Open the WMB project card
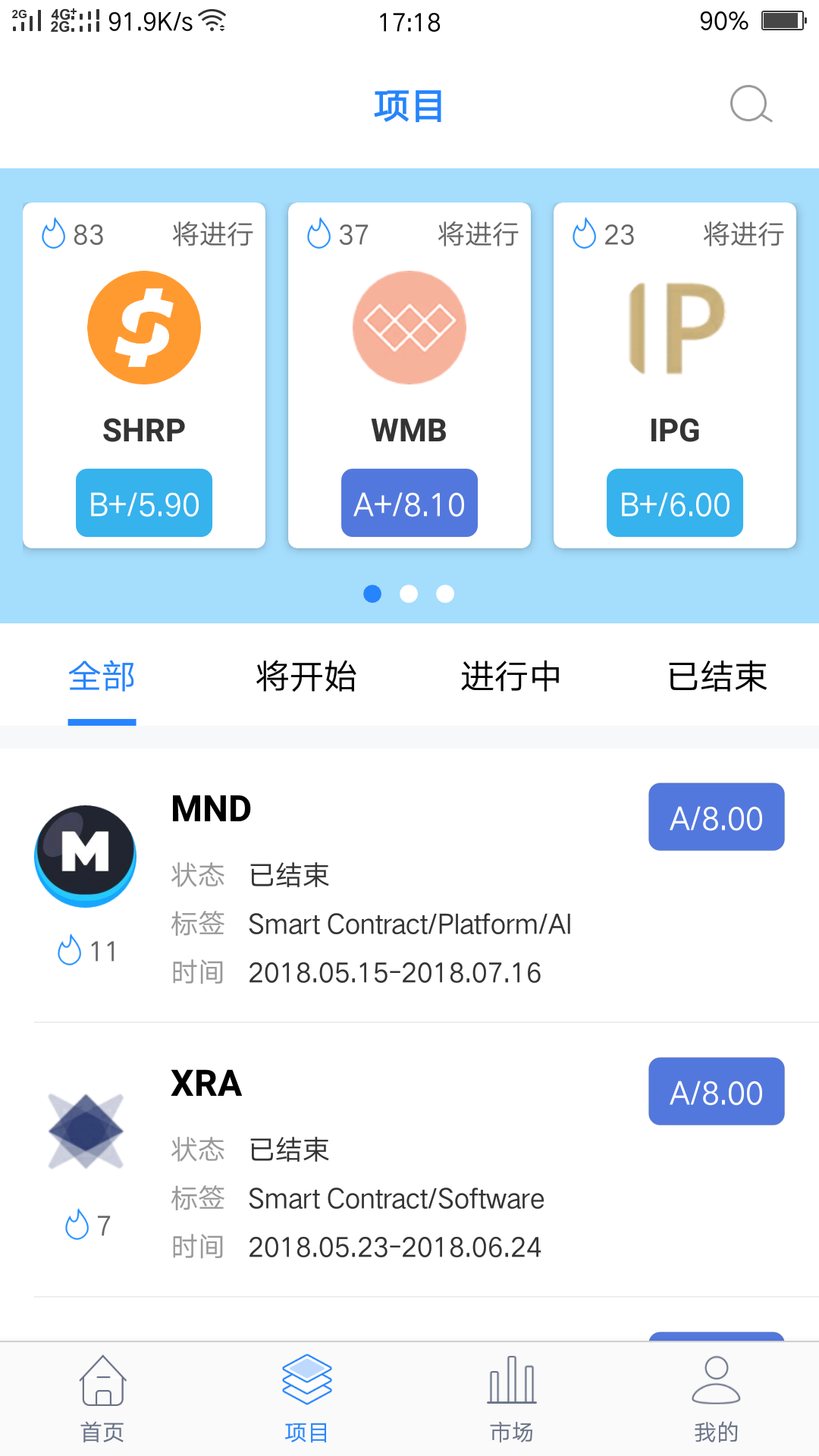 click(x=409, y=375)
